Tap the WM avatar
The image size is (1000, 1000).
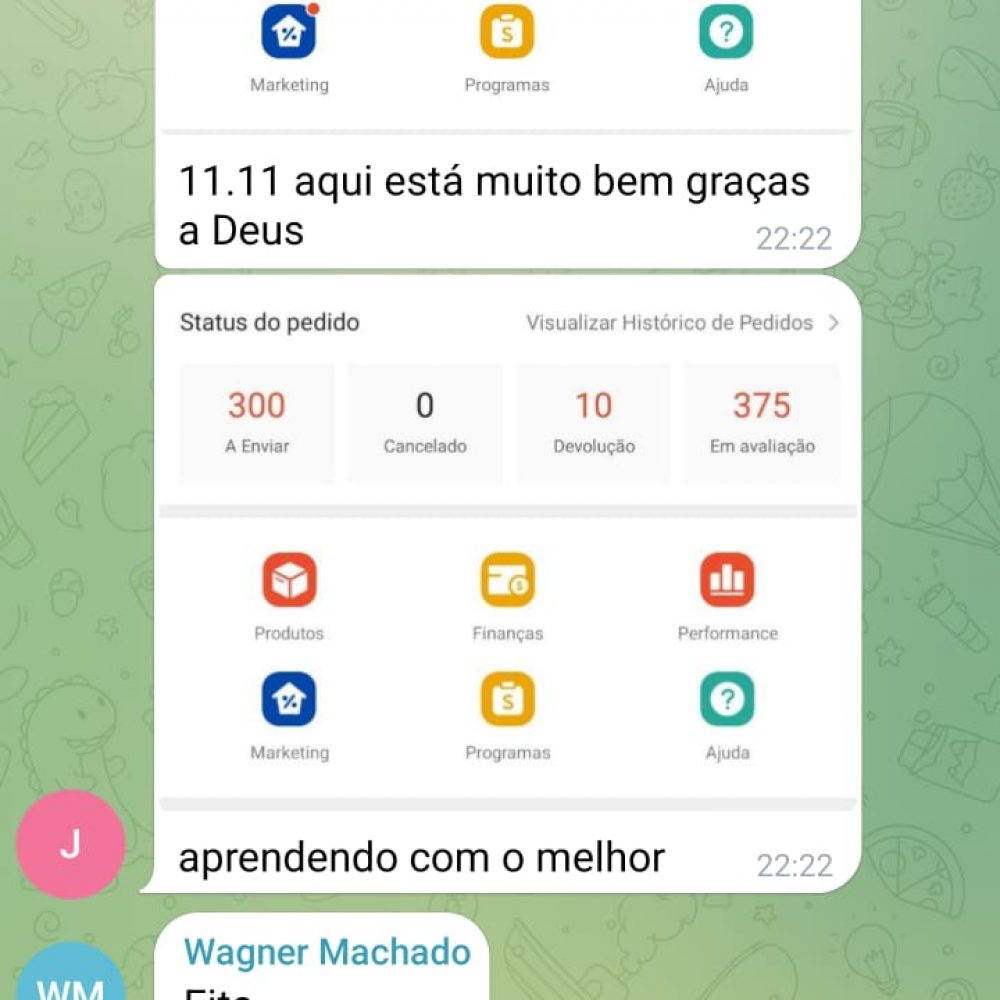(71, 975)
